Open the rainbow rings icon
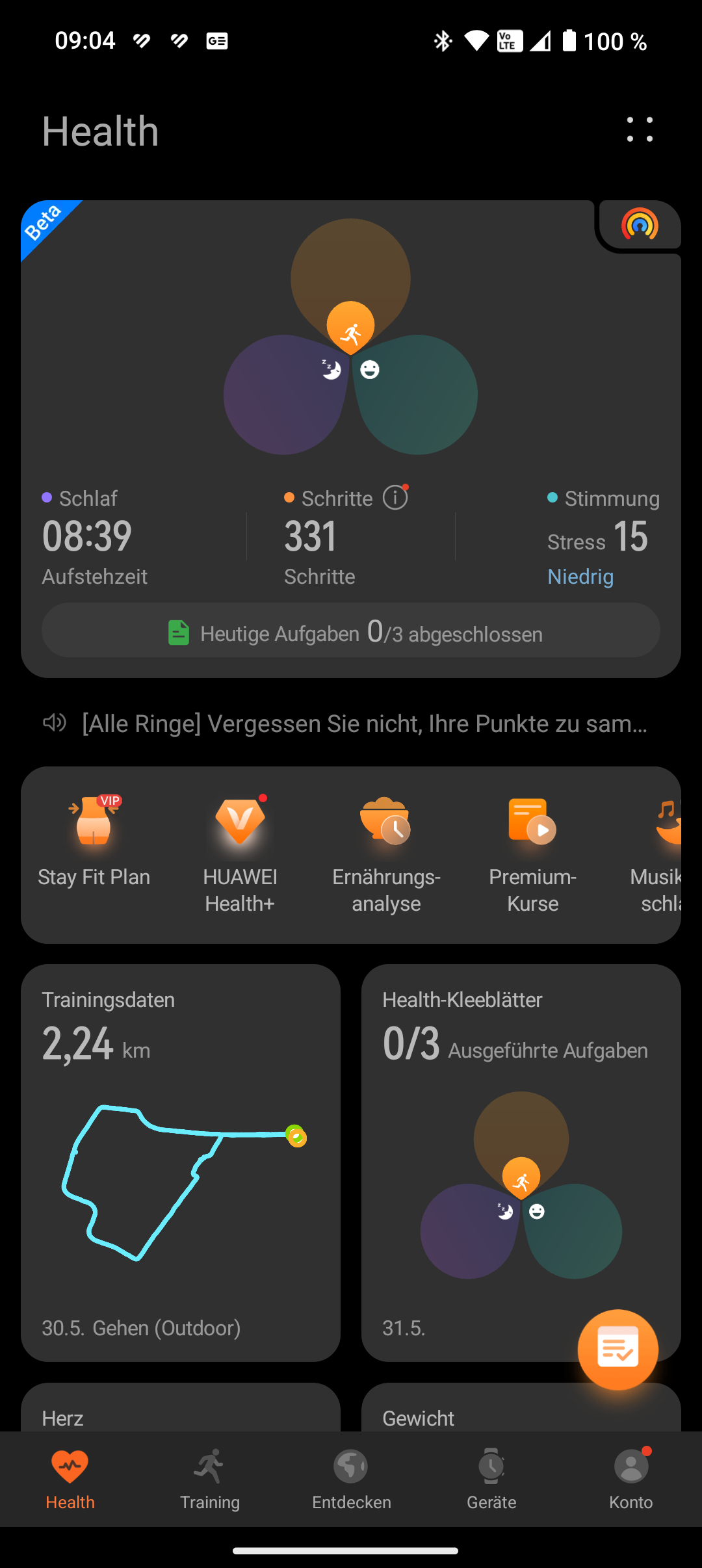 point(640,225)
